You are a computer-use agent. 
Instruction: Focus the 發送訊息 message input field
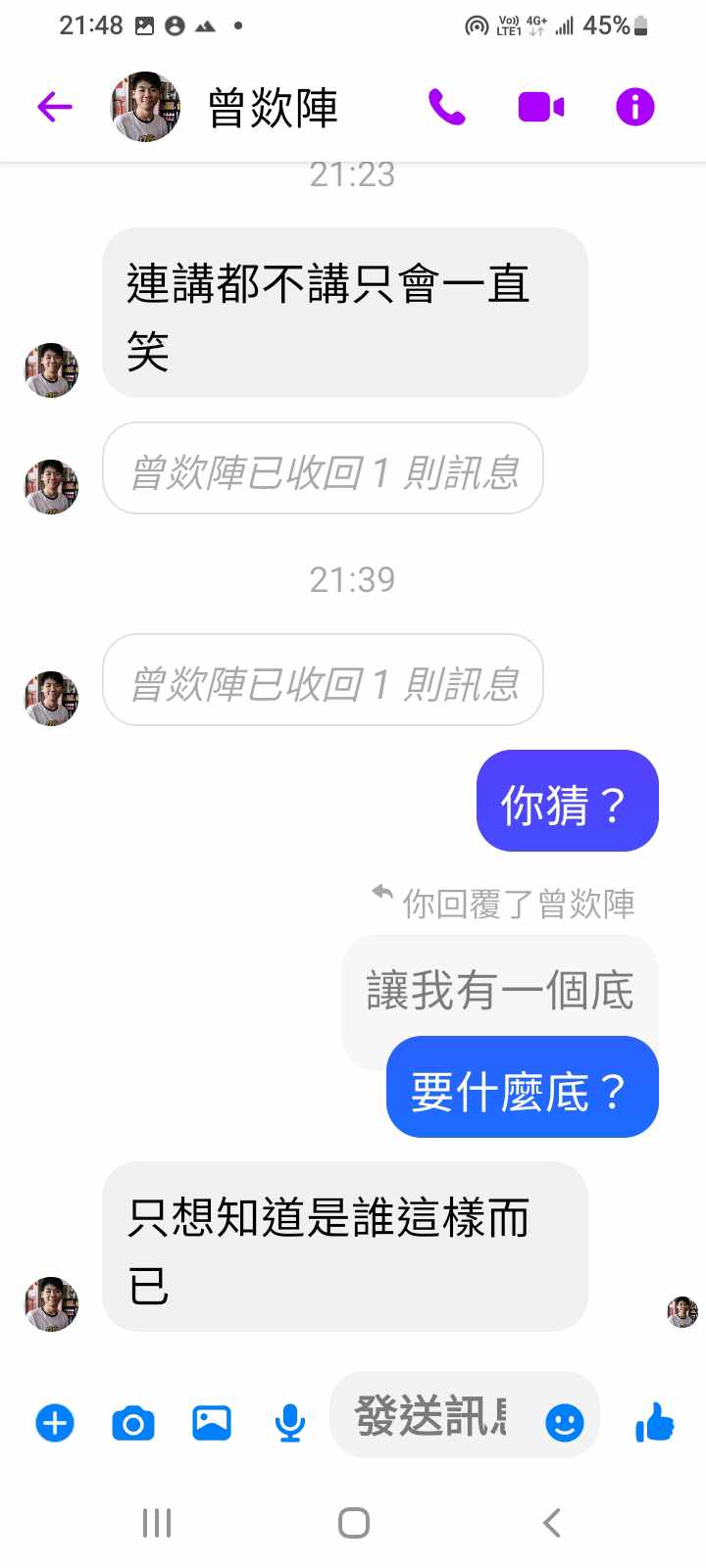431,1416
